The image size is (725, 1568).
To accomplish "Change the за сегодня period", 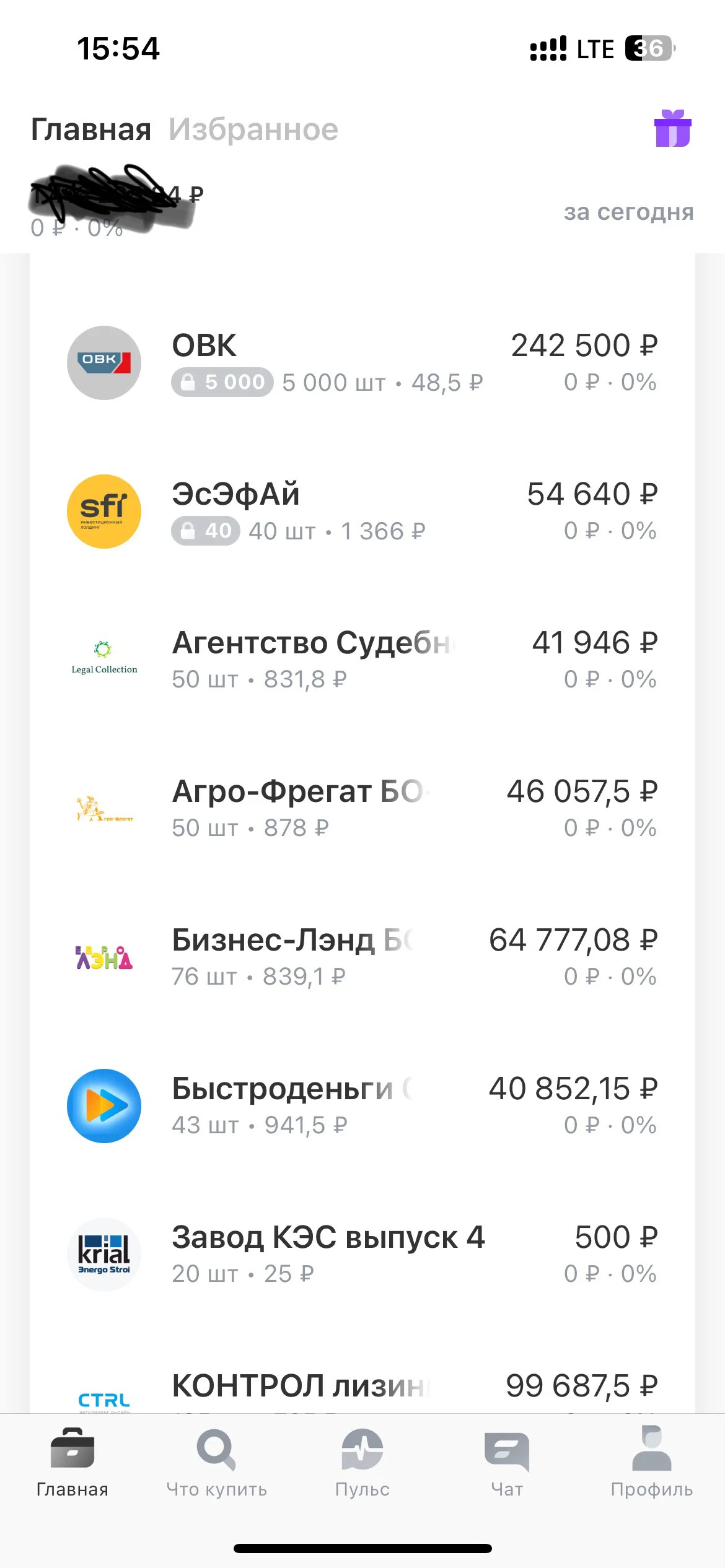I will tap(628, 212).
